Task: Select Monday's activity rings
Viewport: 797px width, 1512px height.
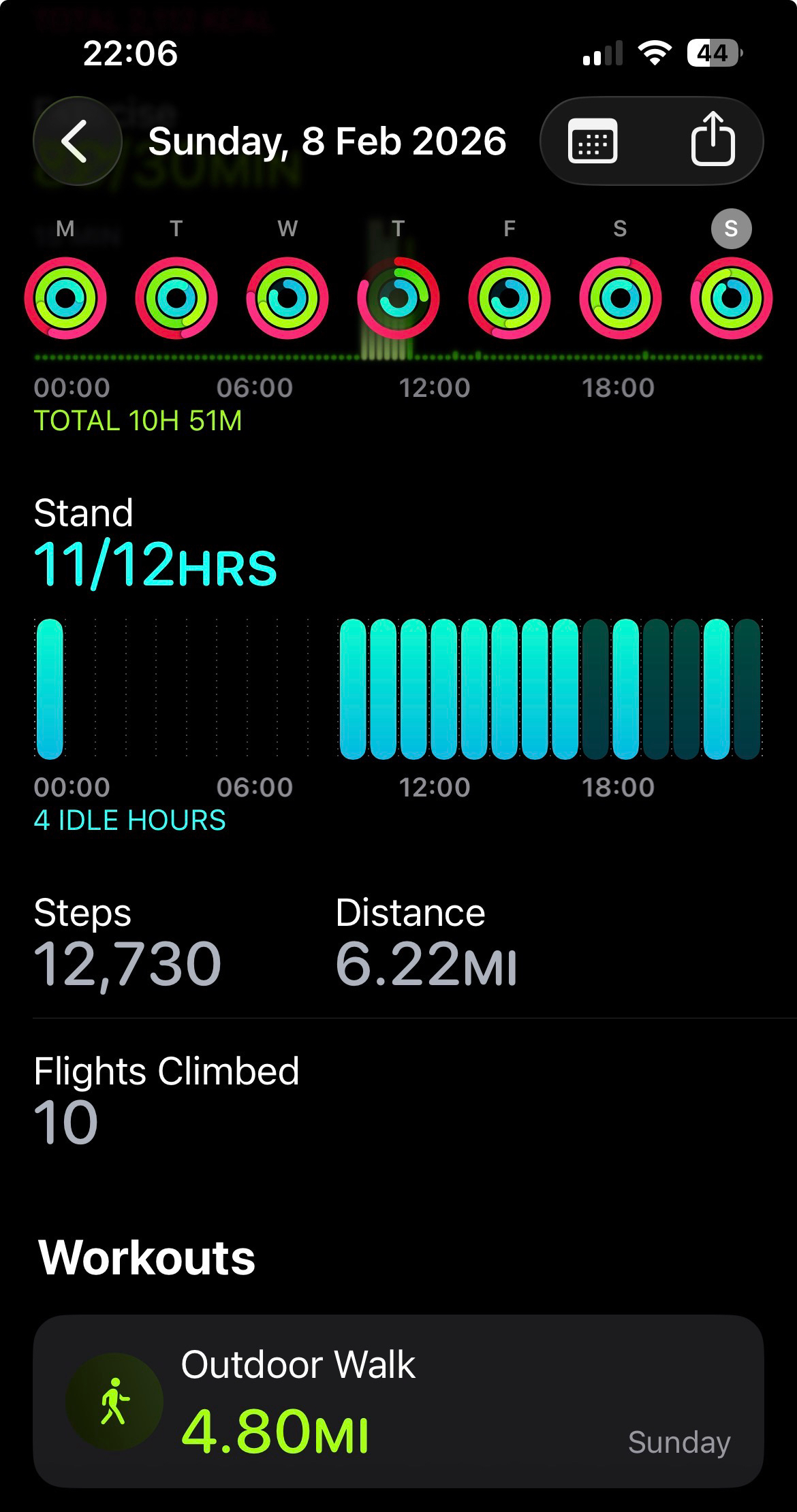Action: (65, 298)
